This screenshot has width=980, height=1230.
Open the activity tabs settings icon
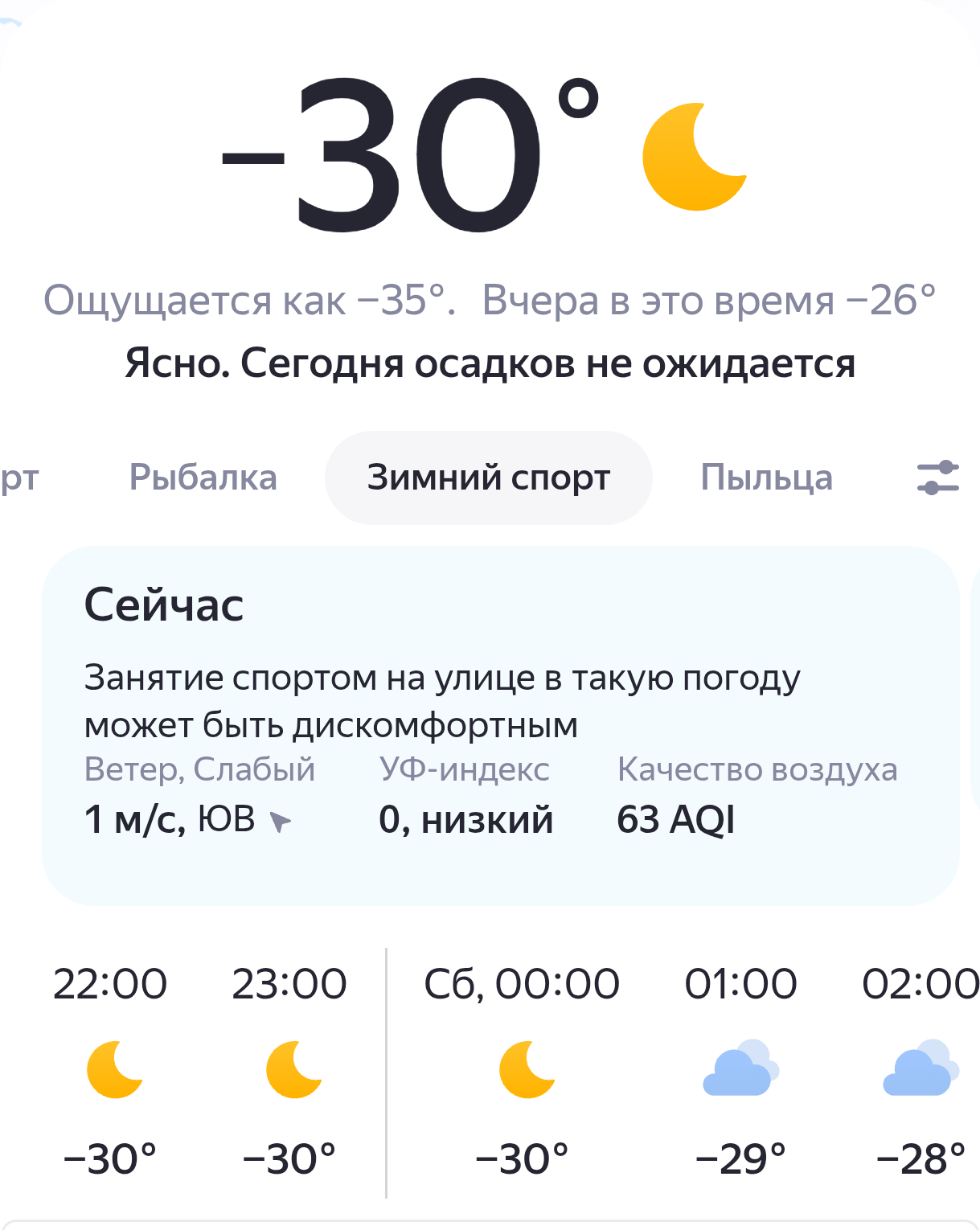point(937,478)
